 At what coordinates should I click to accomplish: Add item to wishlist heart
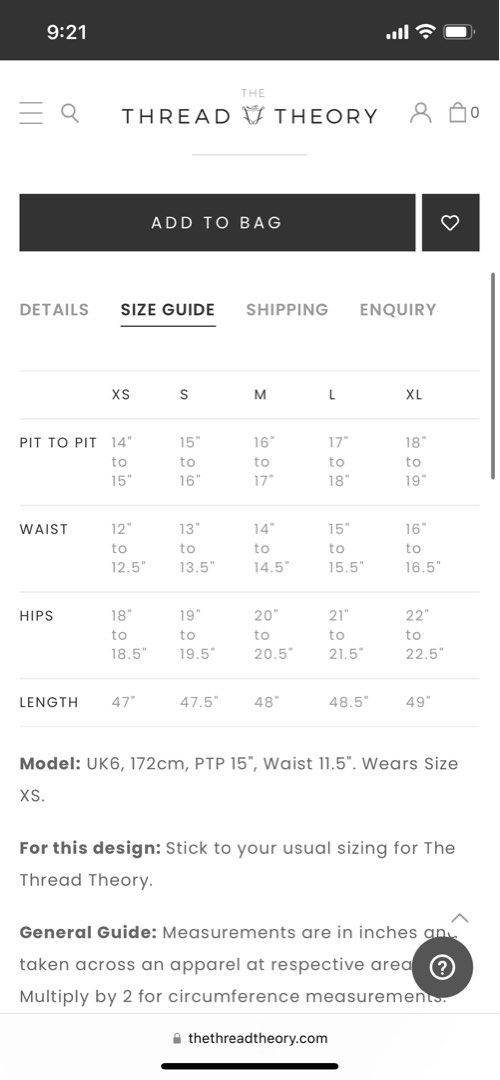coord(450,222)
